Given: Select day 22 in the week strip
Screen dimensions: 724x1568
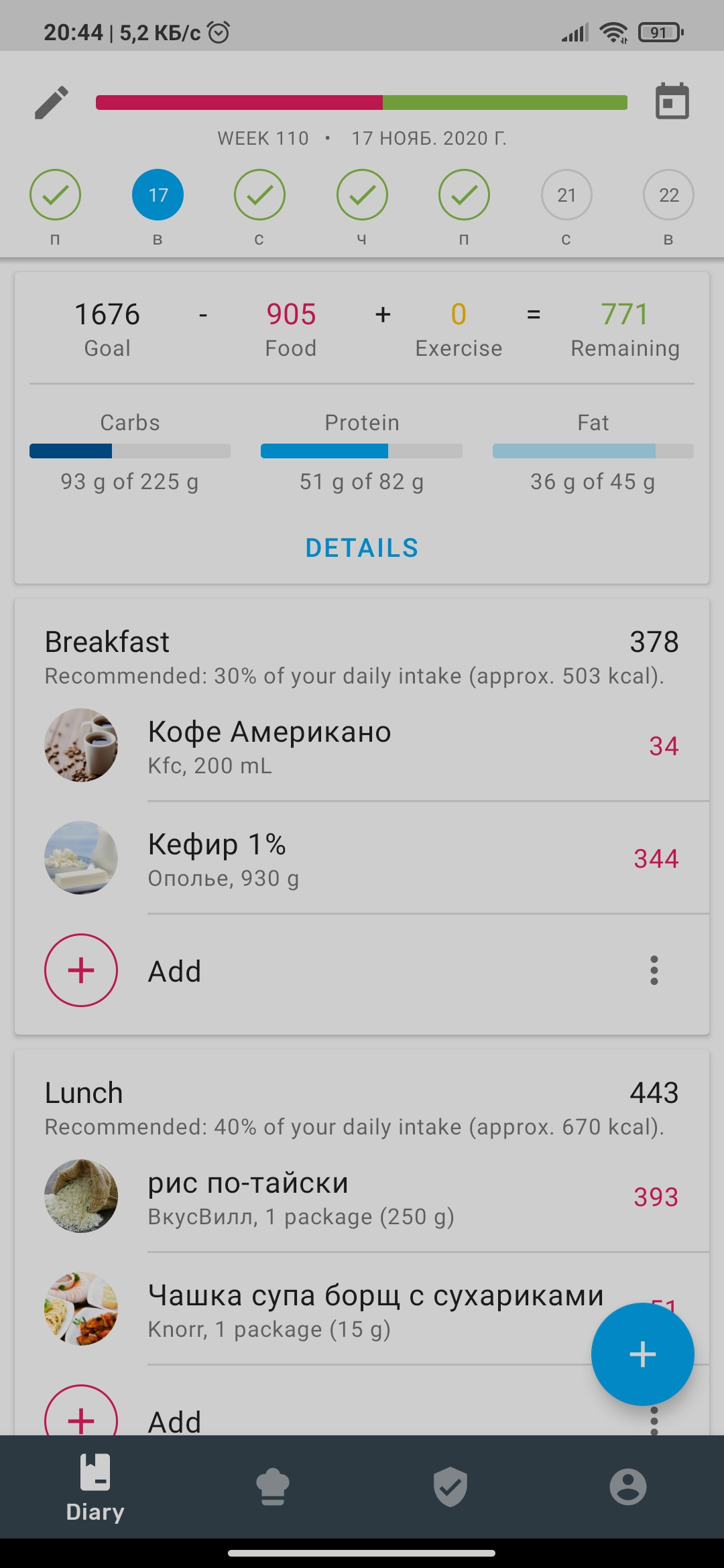Looking at the screenshot, I should (668, 195).
